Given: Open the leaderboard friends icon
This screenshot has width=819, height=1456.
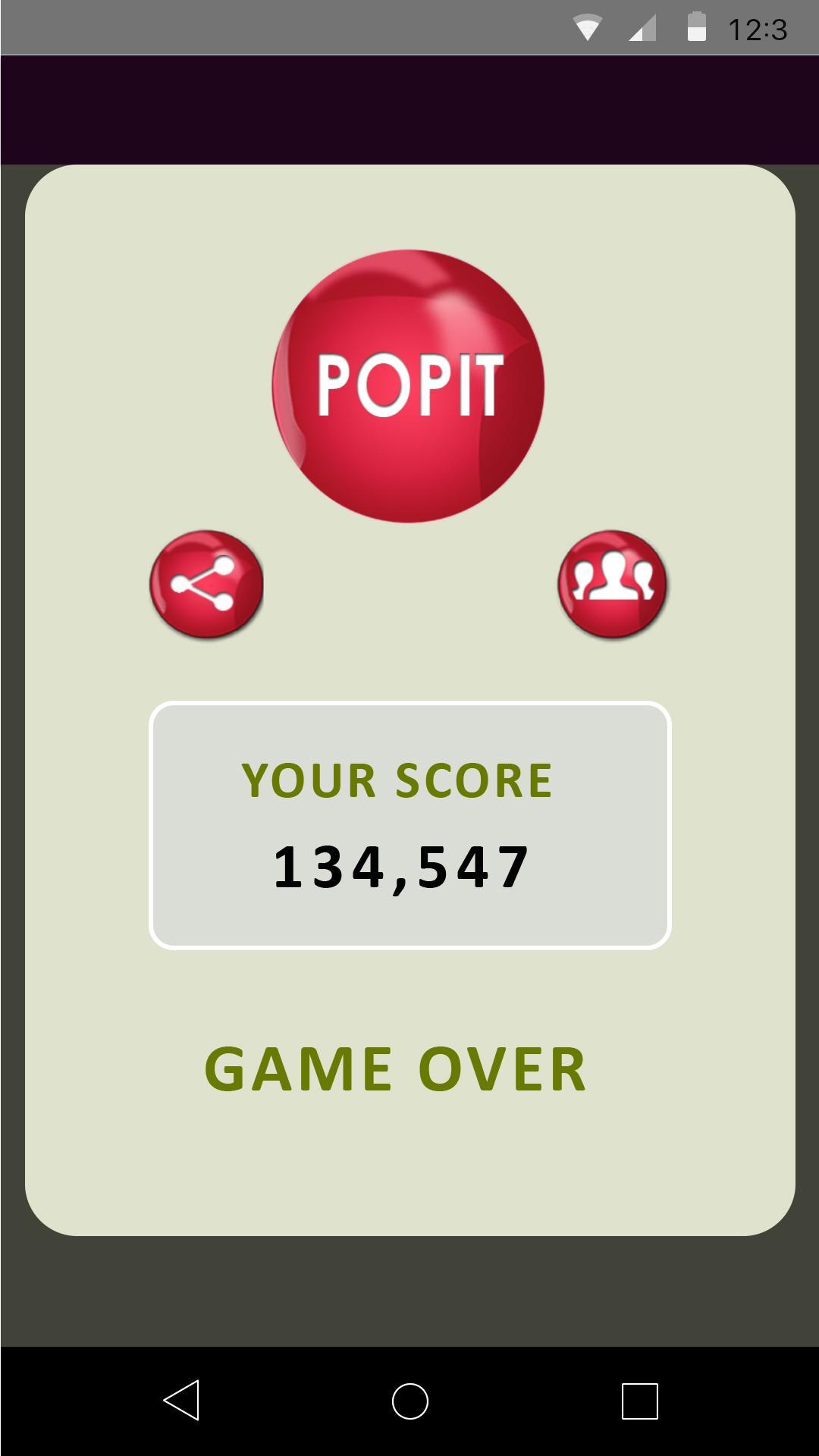Looking at the screenshot, I should coord(613,584).
